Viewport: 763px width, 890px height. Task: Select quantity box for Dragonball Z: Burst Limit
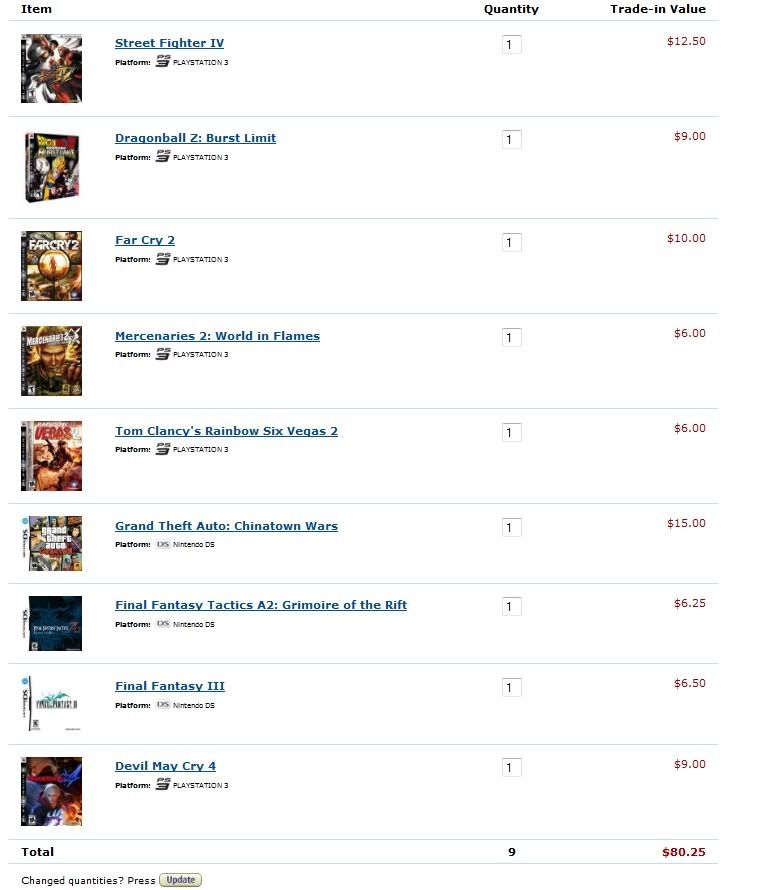[511, 140]
